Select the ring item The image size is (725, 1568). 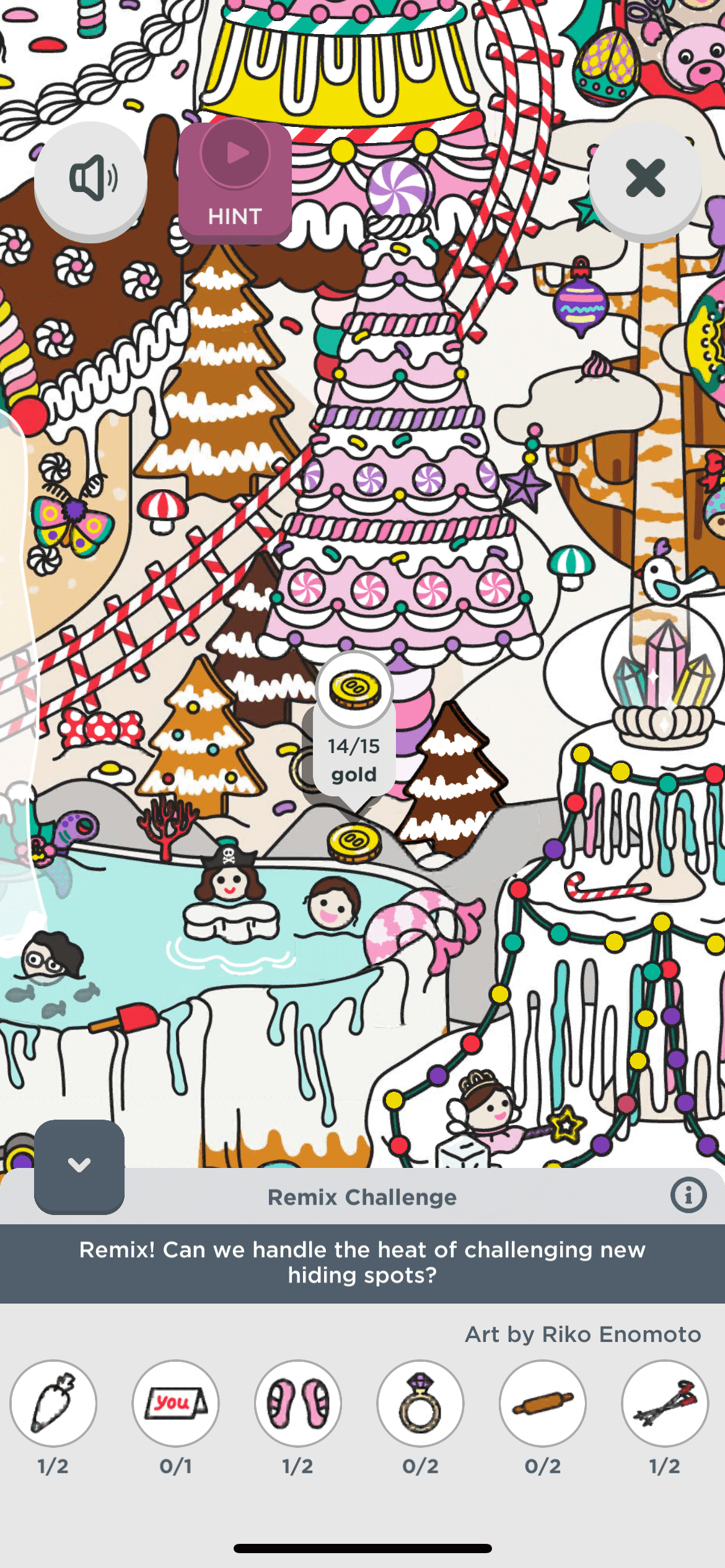tap(420, 1403)
